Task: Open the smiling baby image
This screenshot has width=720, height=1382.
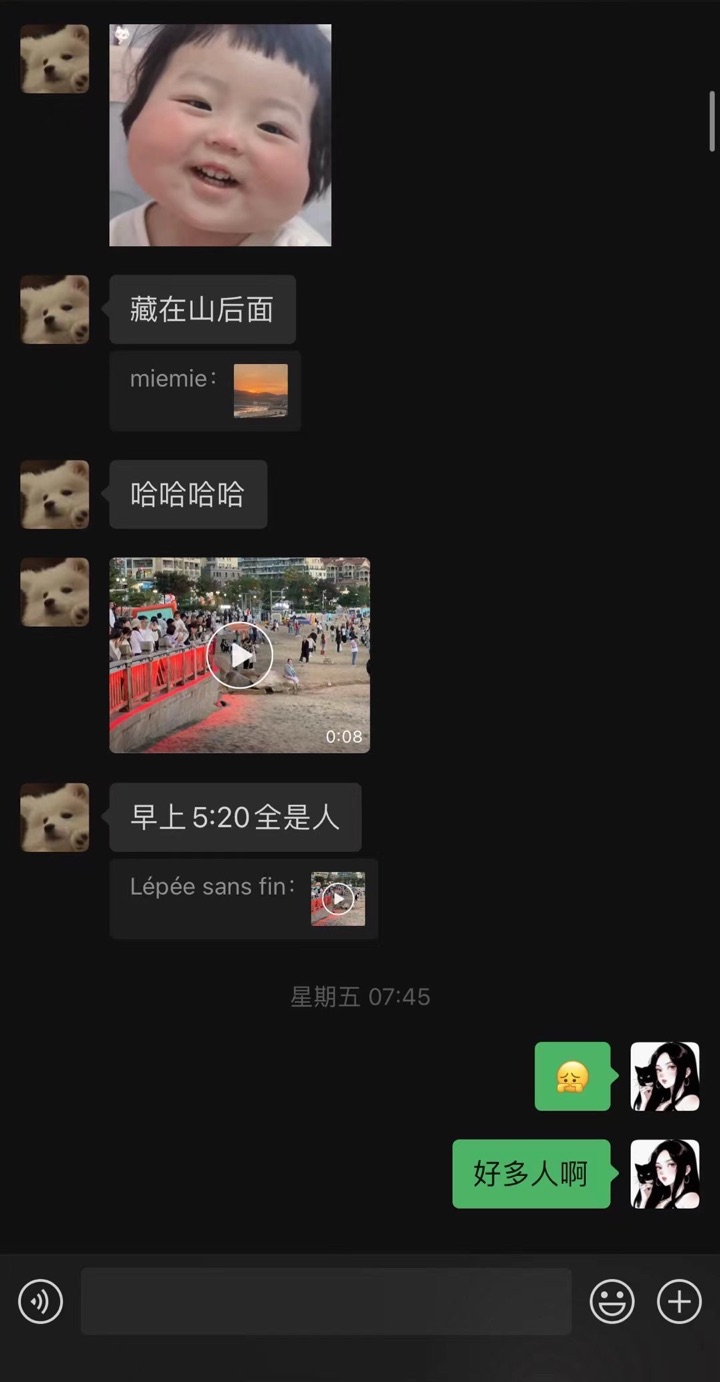Action: tap(220, 135)
